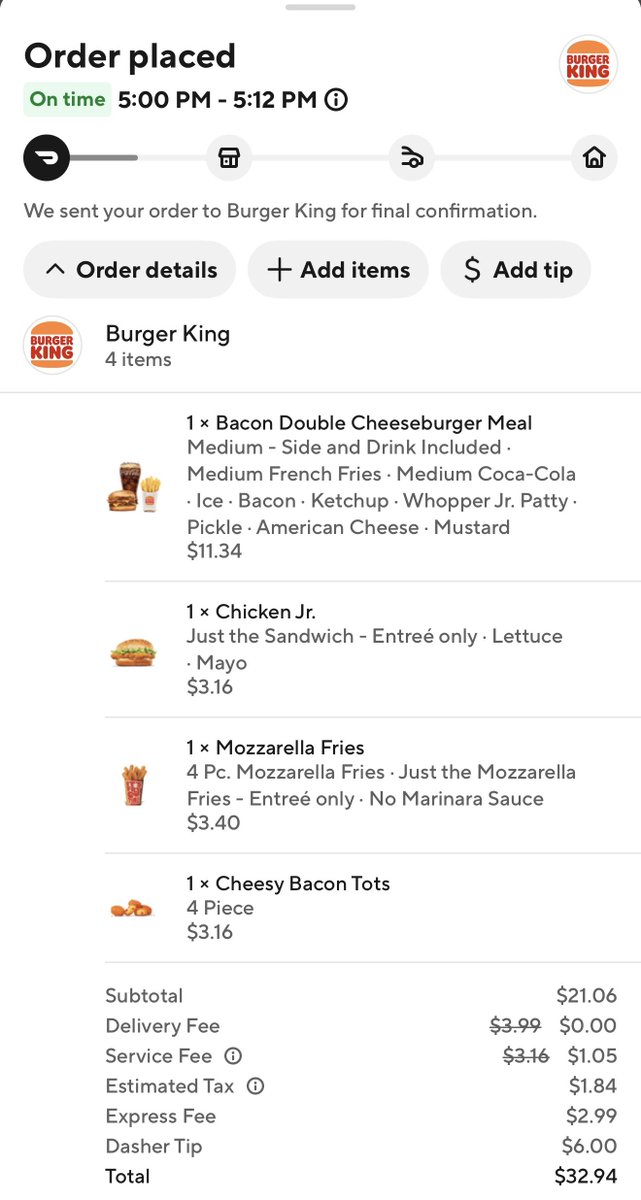Show info about the Service Fee
Image resolution: width=641 pixels, height=1200 pixels.
click(233, 1056)
